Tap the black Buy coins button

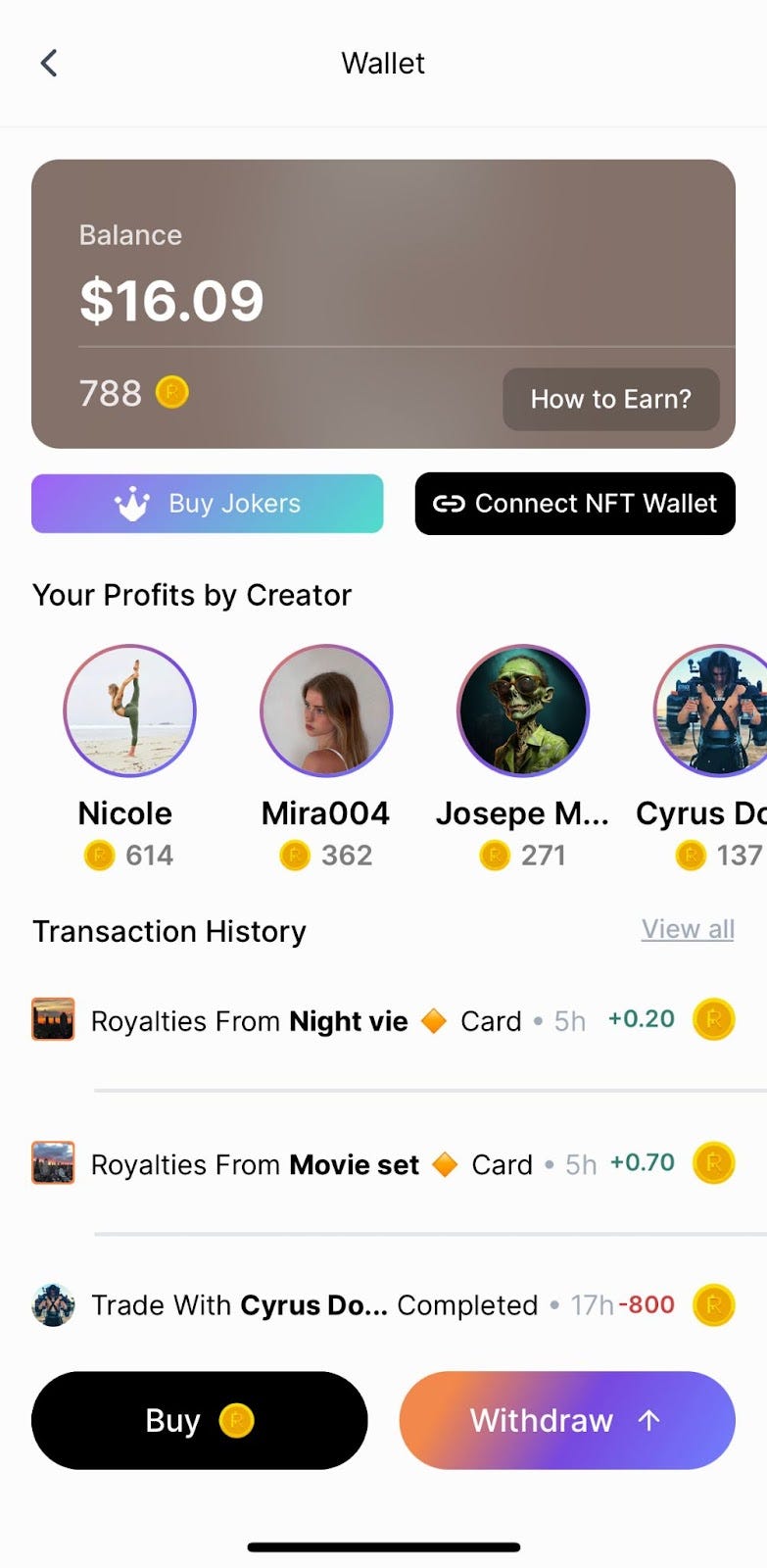tap(200, 1420)
